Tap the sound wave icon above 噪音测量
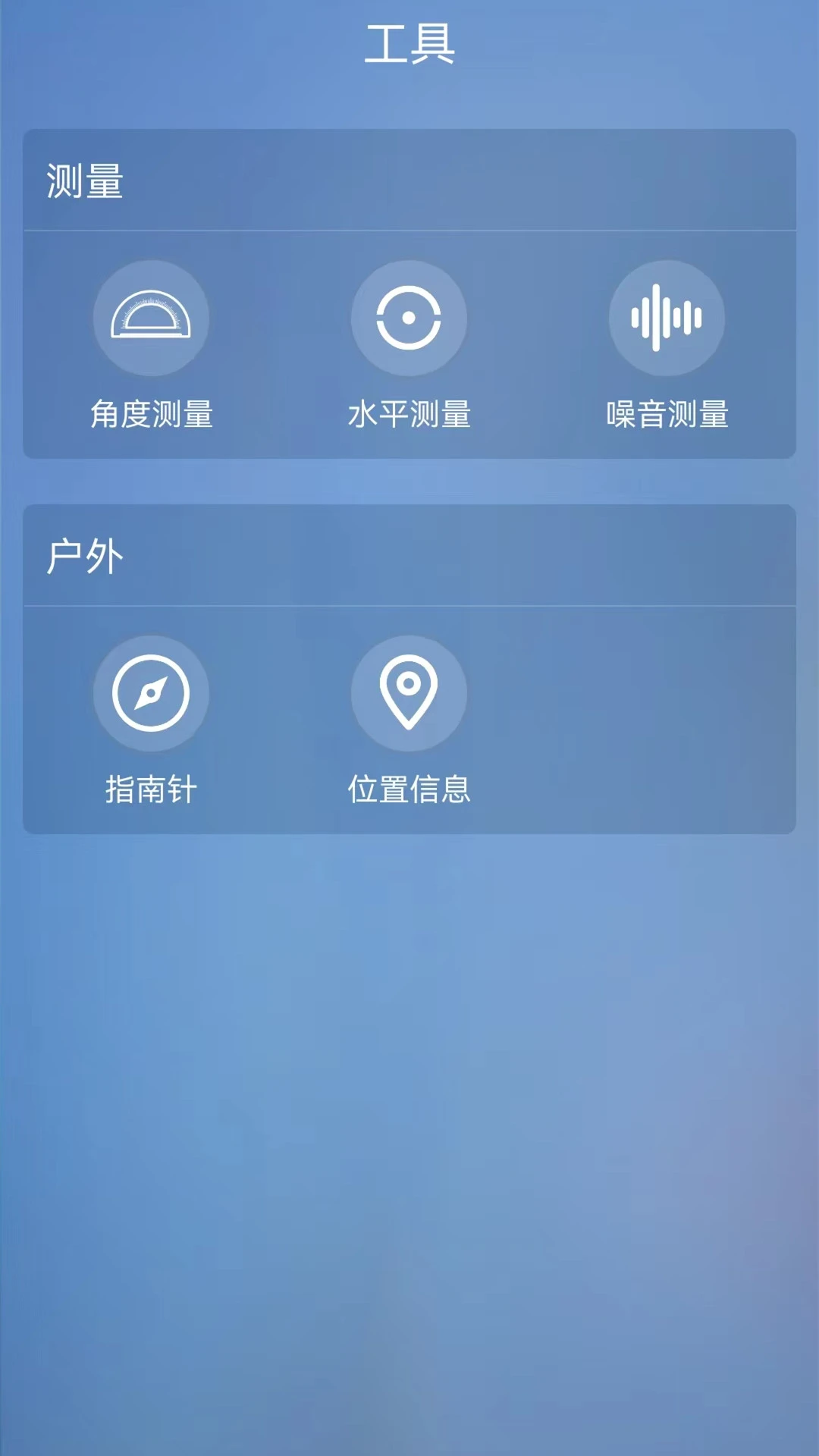This screenshot has height=1456, width=819. pos(667,318)
